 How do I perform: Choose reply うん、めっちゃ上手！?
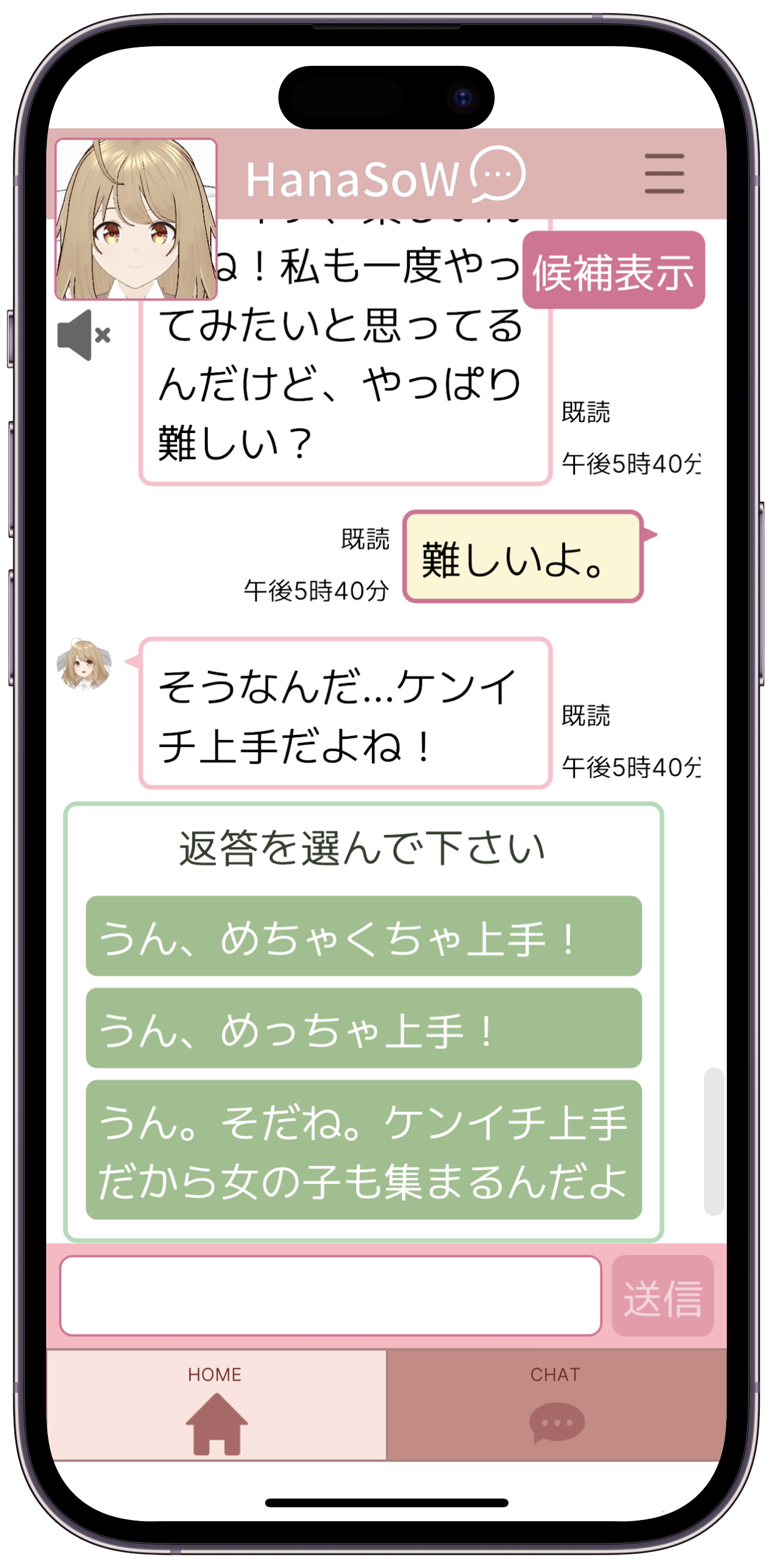[363, 1028]
